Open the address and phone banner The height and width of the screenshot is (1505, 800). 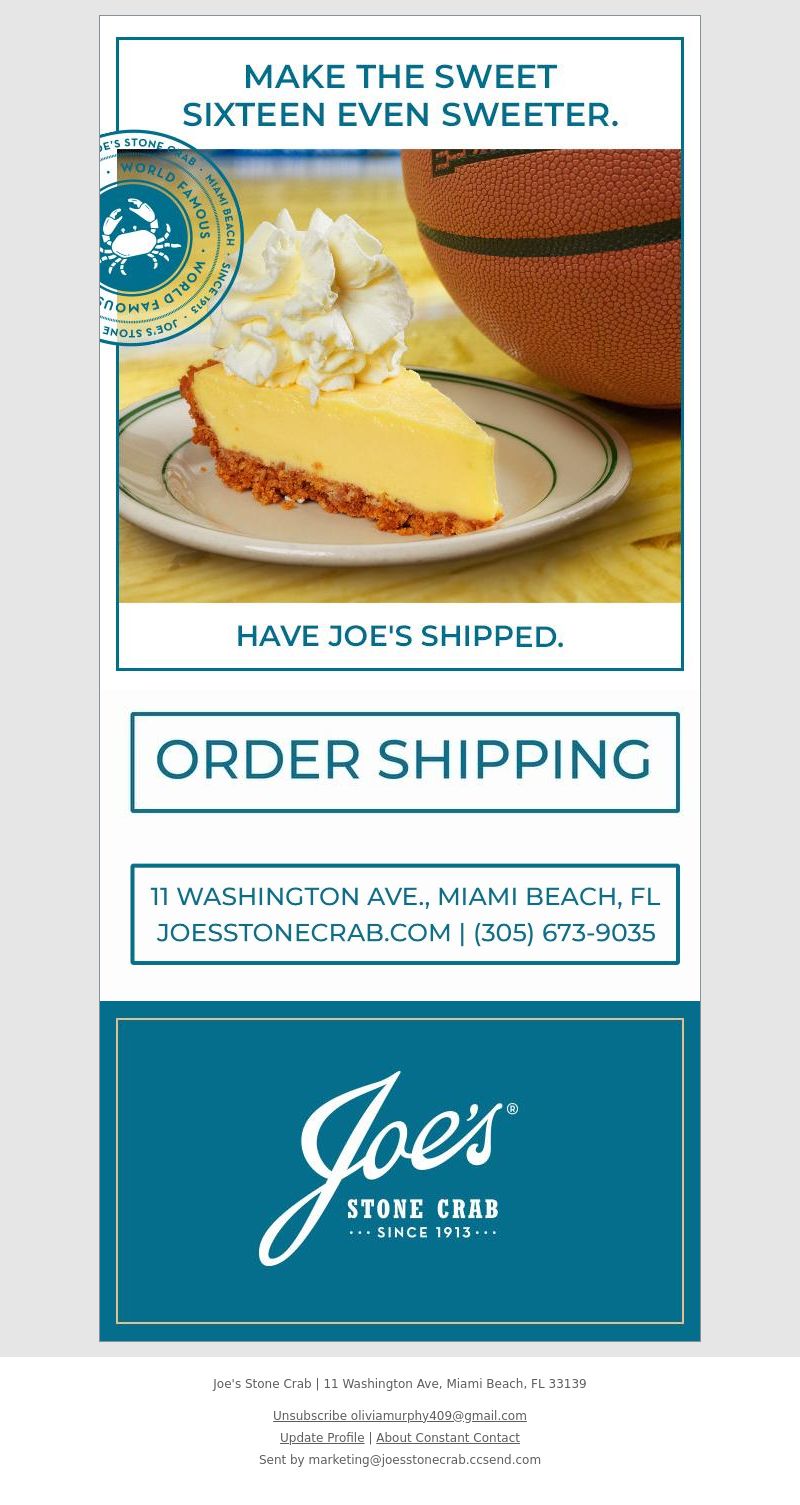coord(405,914)
